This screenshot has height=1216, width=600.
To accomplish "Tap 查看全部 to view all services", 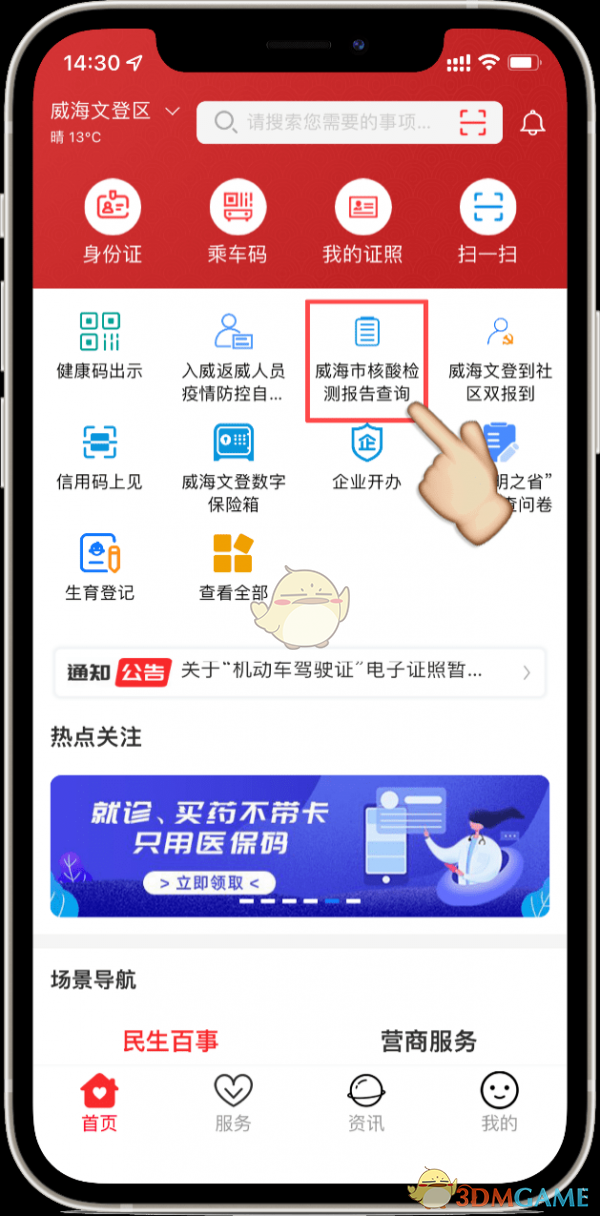I will point(233,568).
